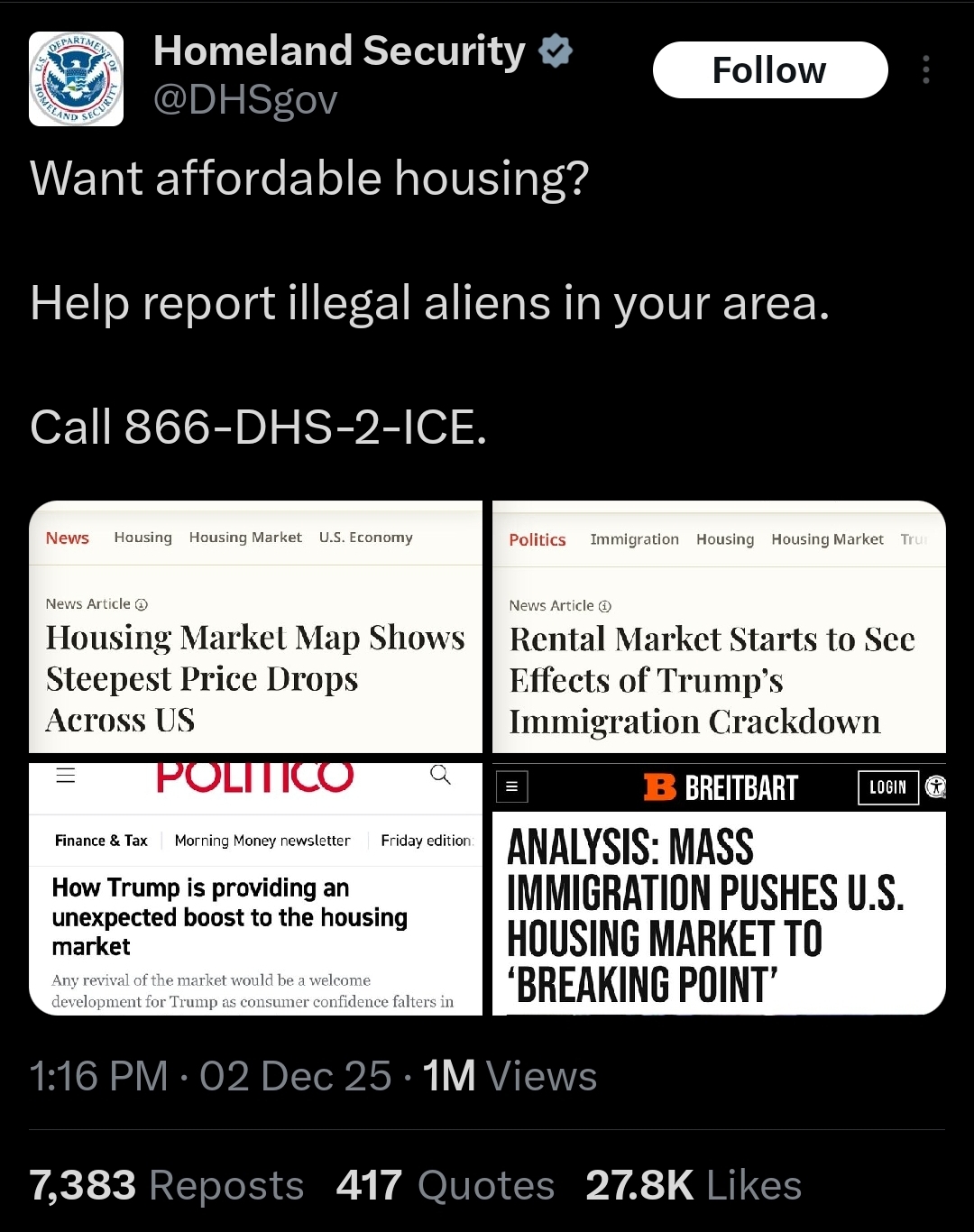
Task: Show the 417 Quotes list
Action: [445, 1185]
